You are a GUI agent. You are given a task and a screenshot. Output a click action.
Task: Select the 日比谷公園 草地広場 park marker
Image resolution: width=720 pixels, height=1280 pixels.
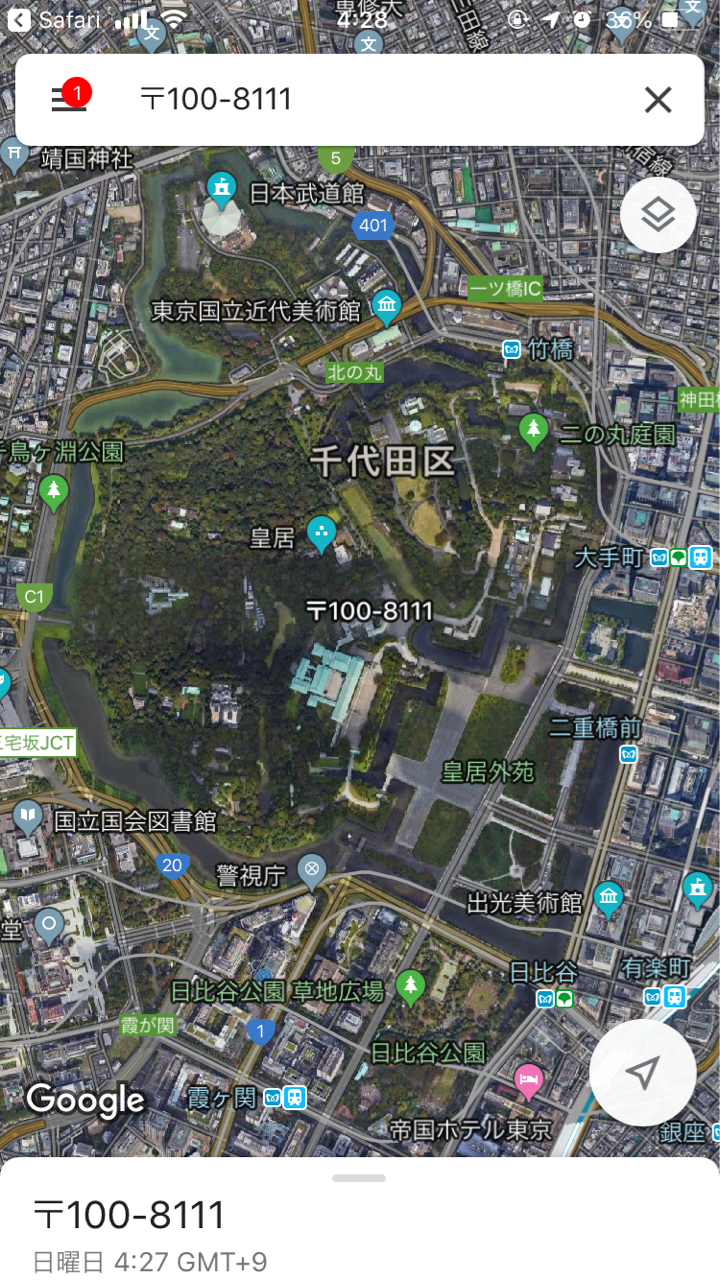tap(410, 987)
